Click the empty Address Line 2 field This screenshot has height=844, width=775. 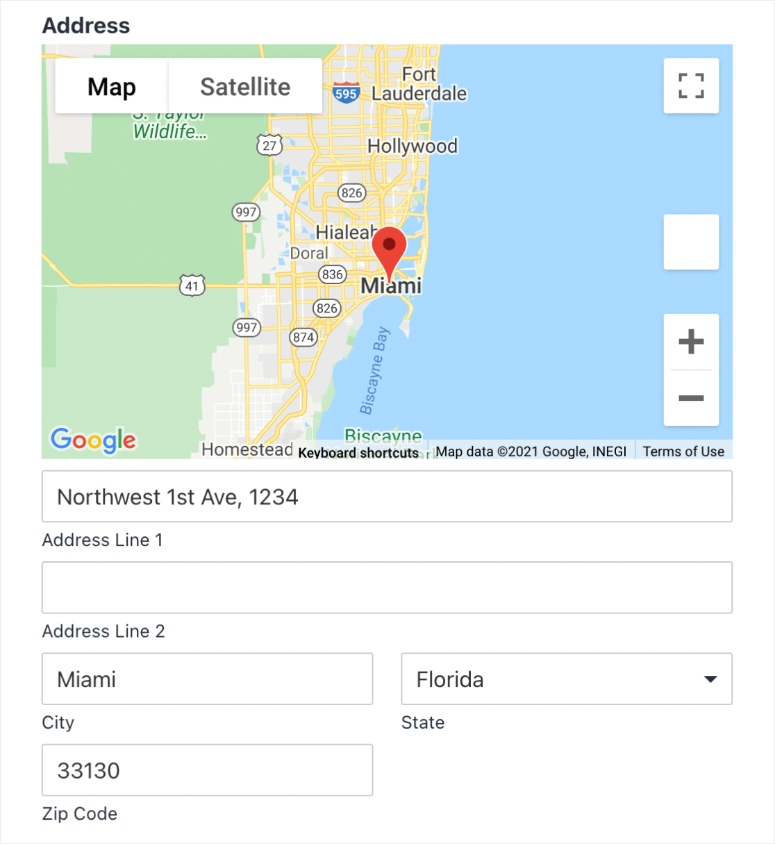click(x=387, y=588)
